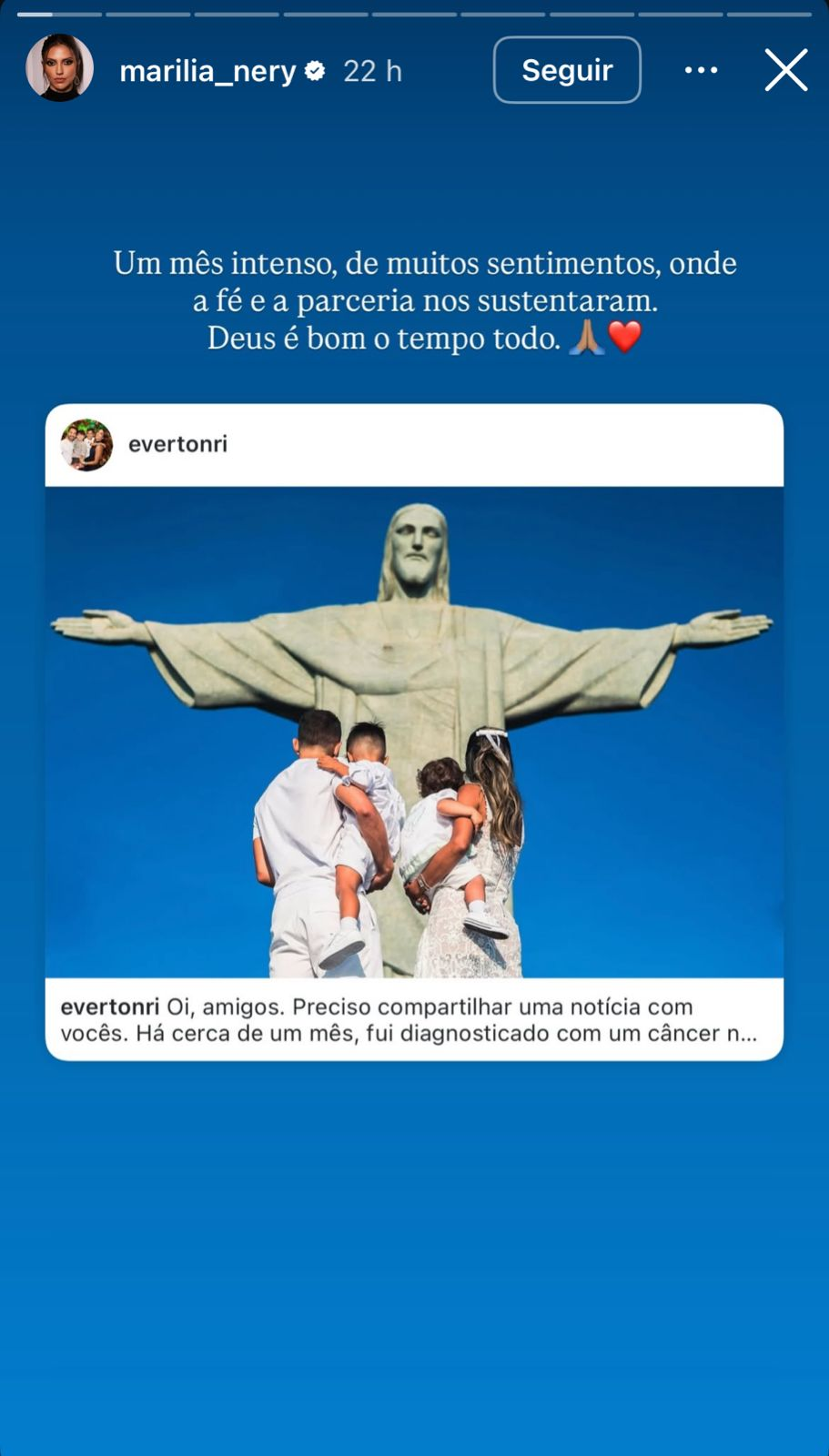Tap the marilia_nery username
The height and width of the screenshot is (1456, 829).
207,71
